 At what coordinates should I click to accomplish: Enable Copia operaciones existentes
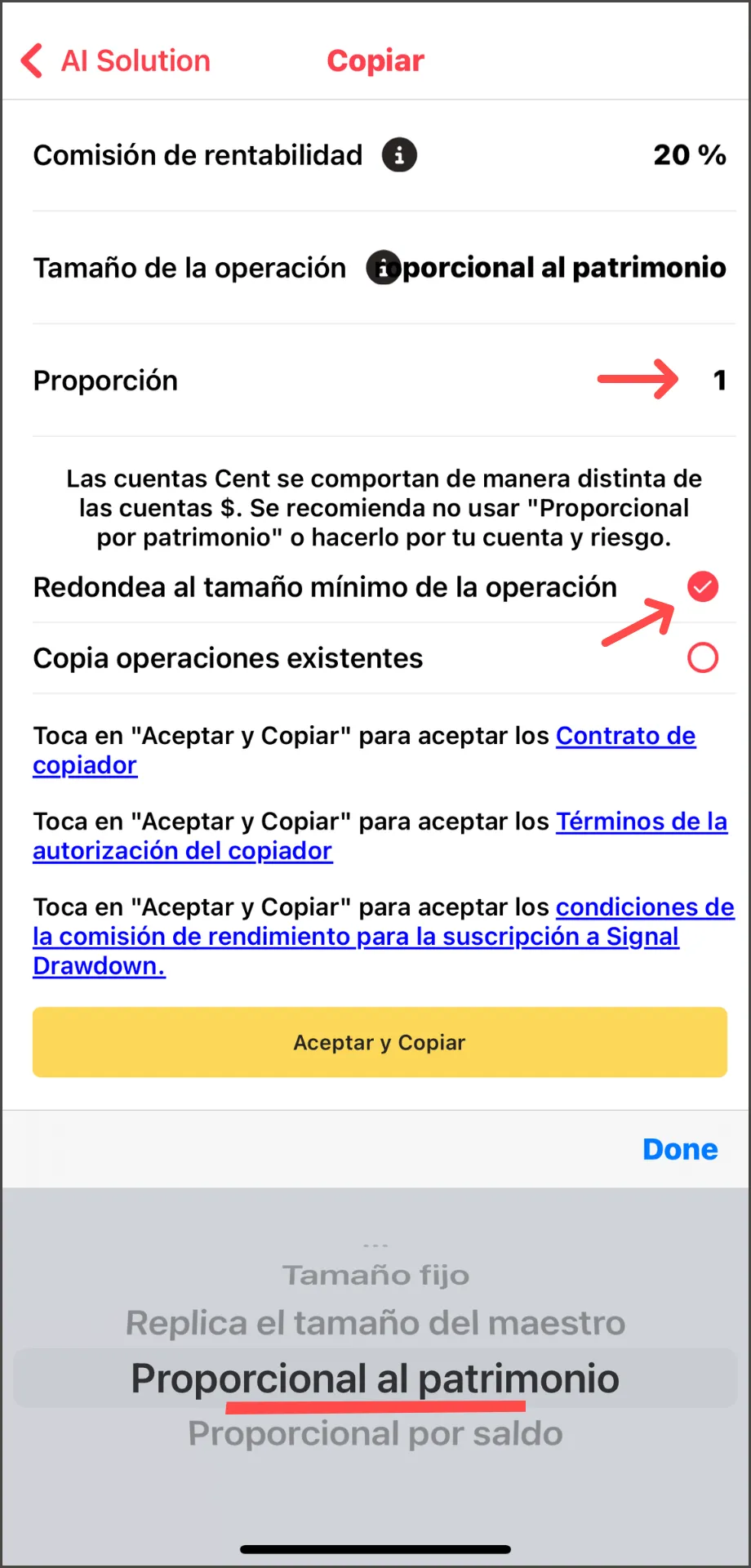703,657
